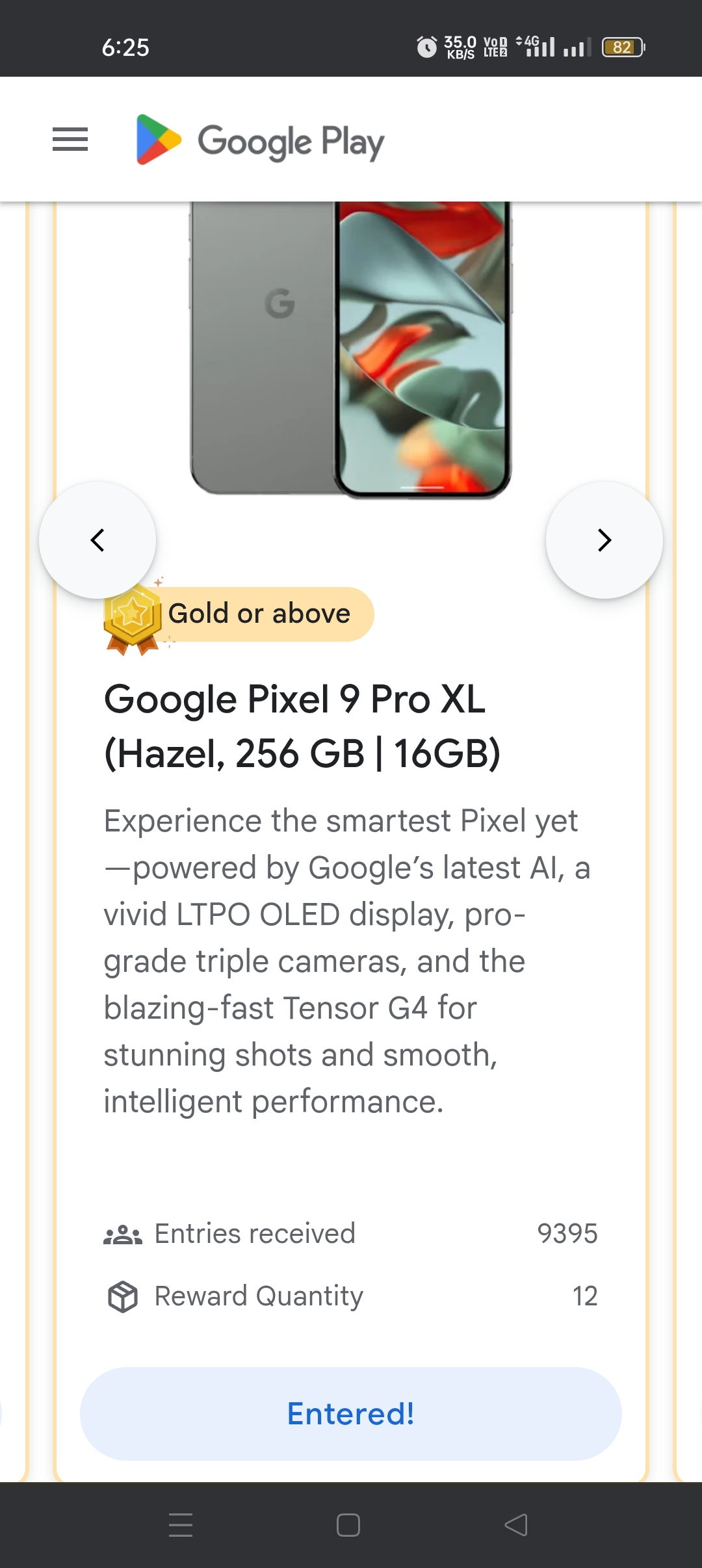Show the next reward card
702x1568 pixels.
coord(604,540)
